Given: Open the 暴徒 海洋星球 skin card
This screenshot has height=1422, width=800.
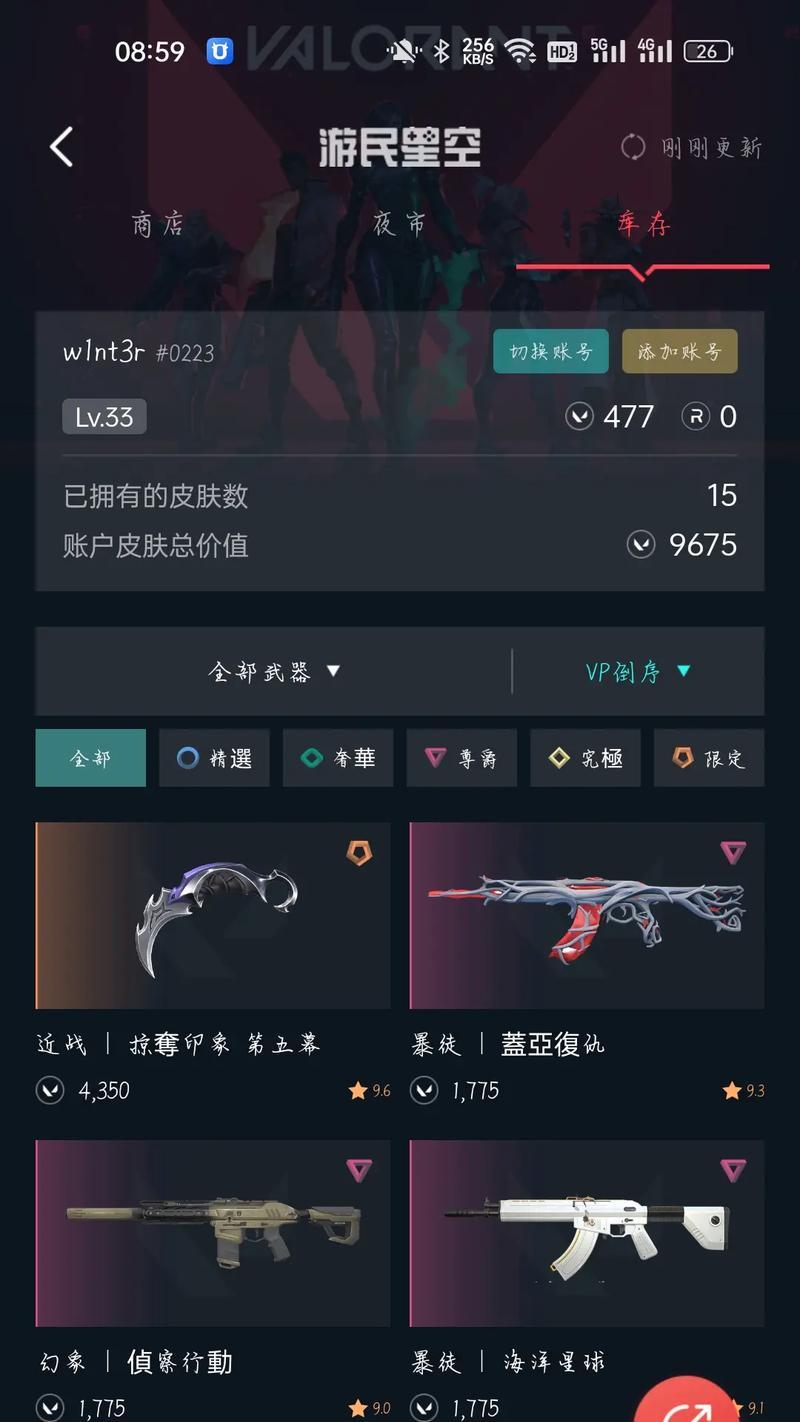Looking at the screenshot, I should 586,1233.
